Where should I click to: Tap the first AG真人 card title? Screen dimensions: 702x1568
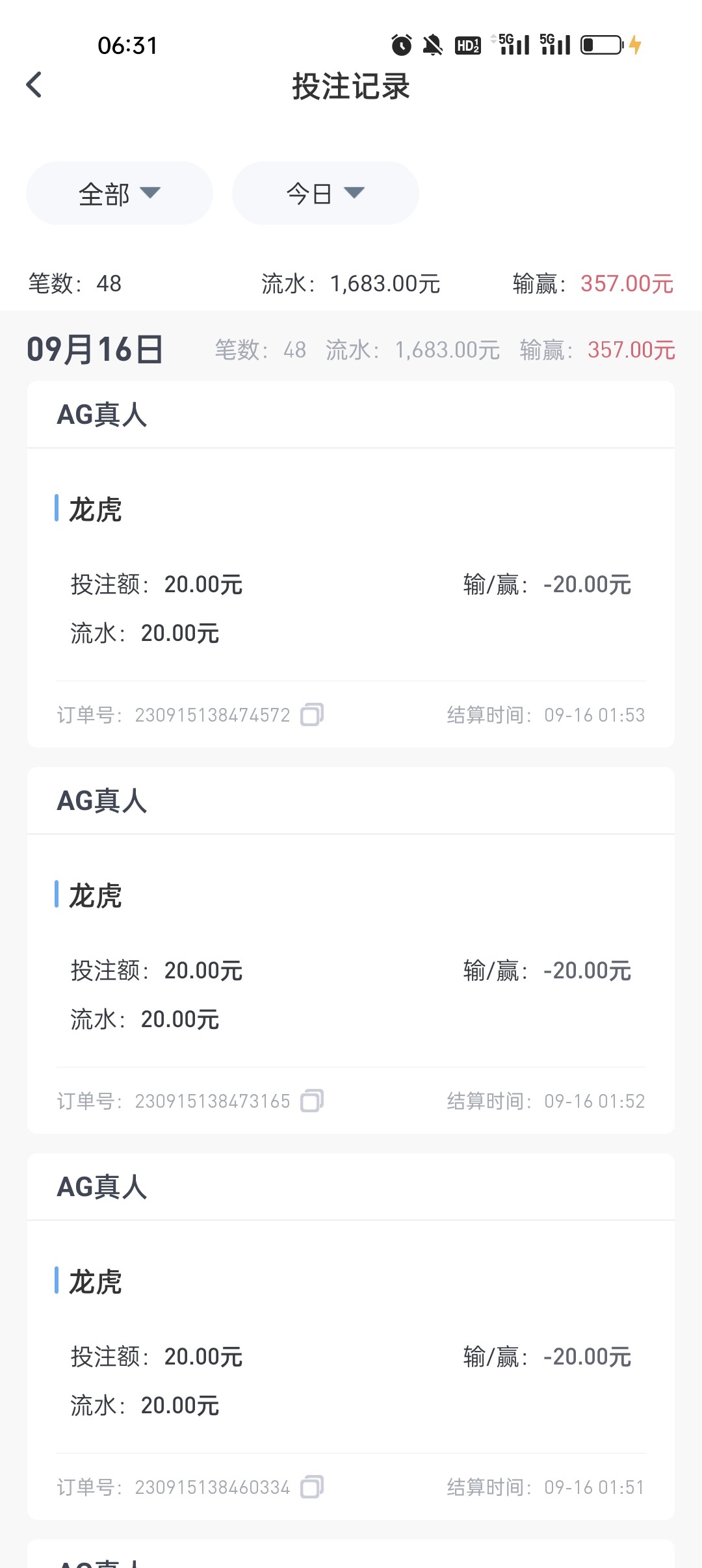(101, 414)
